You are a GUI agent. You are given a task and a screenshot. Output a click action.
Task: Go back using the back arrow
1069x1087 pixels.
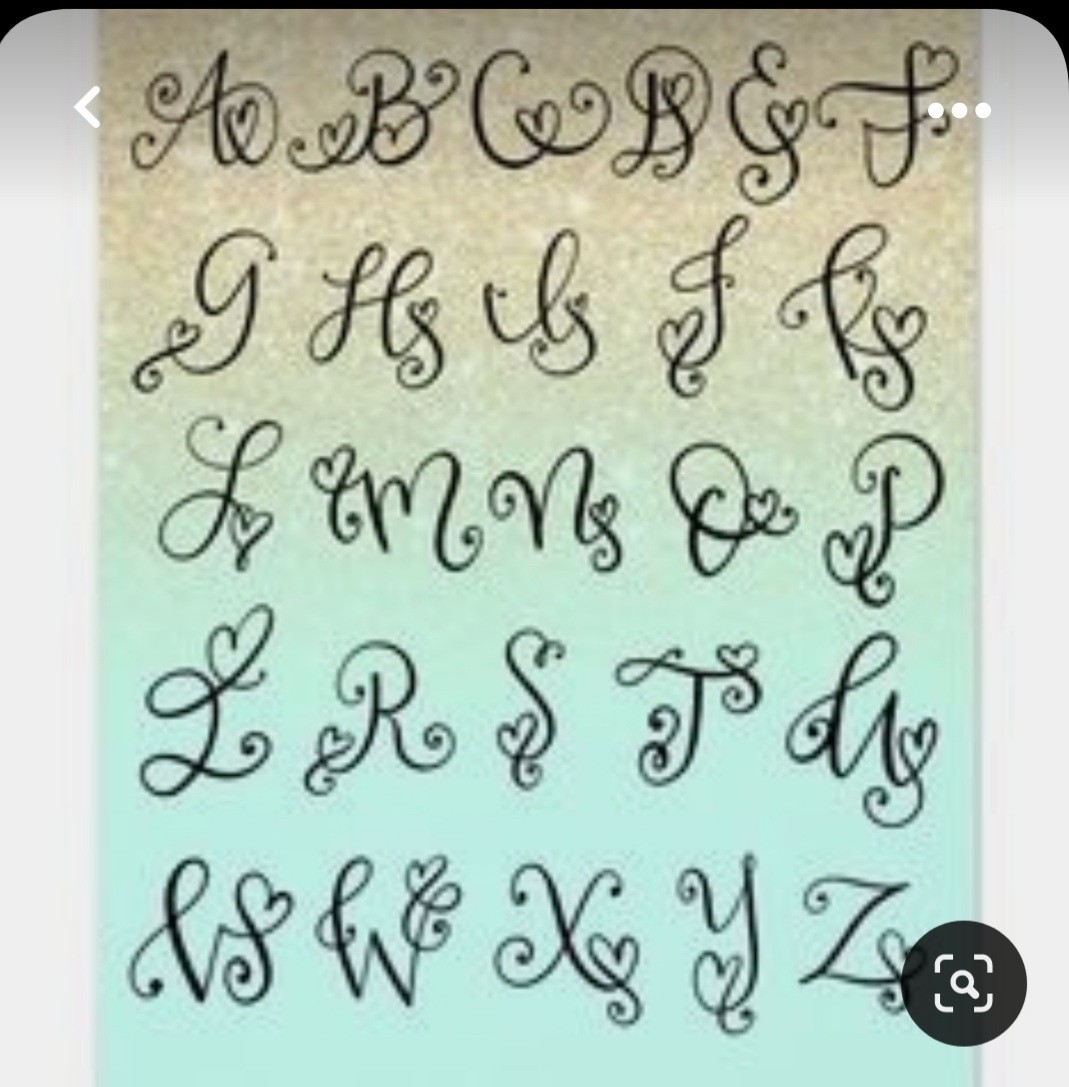coord(88,107)
